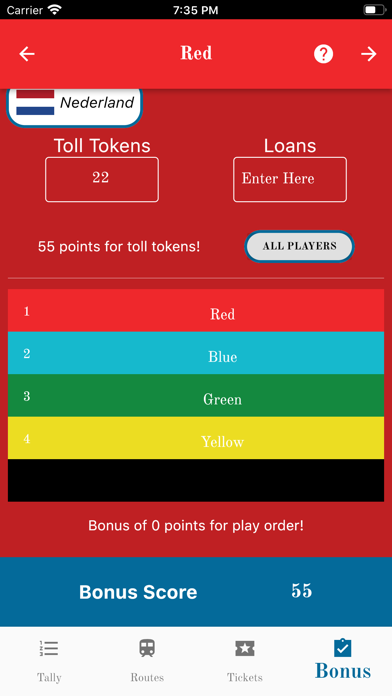Go to next player with right arrow
The width and height of the screenshot is (392, 696).
point(368,54)
